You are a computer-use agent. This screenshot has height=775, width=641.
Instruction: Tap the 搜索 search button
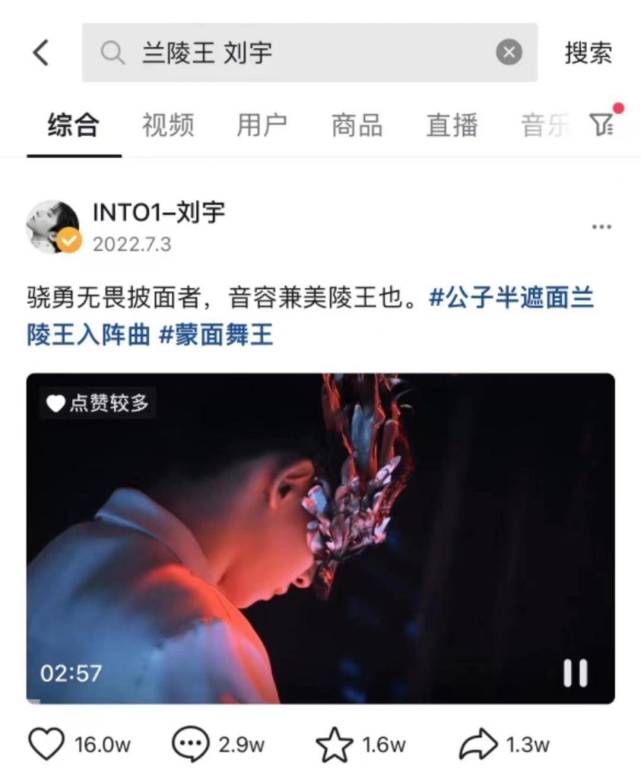click(588, 53)
